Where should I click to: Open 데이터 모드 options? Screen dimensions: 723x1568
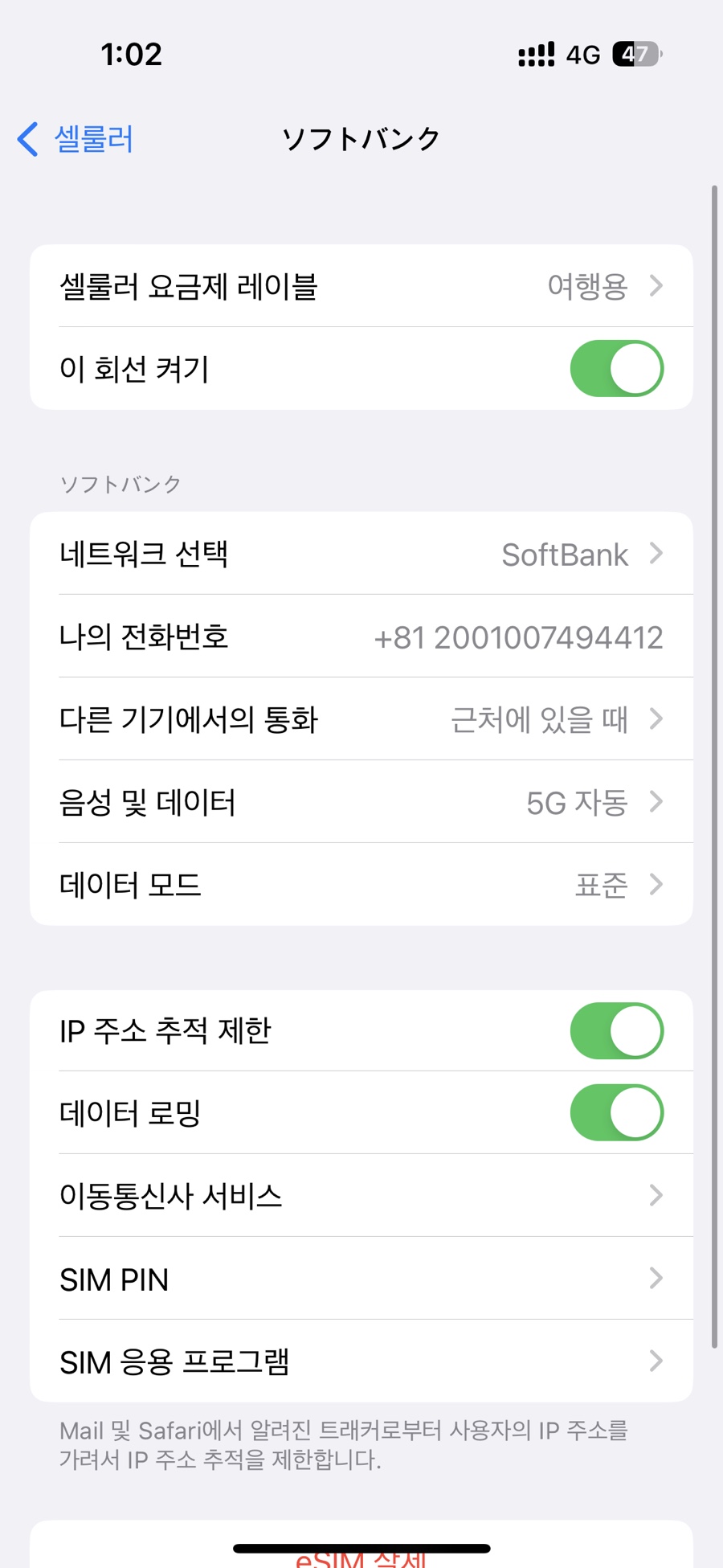click(x=361, y=885)
